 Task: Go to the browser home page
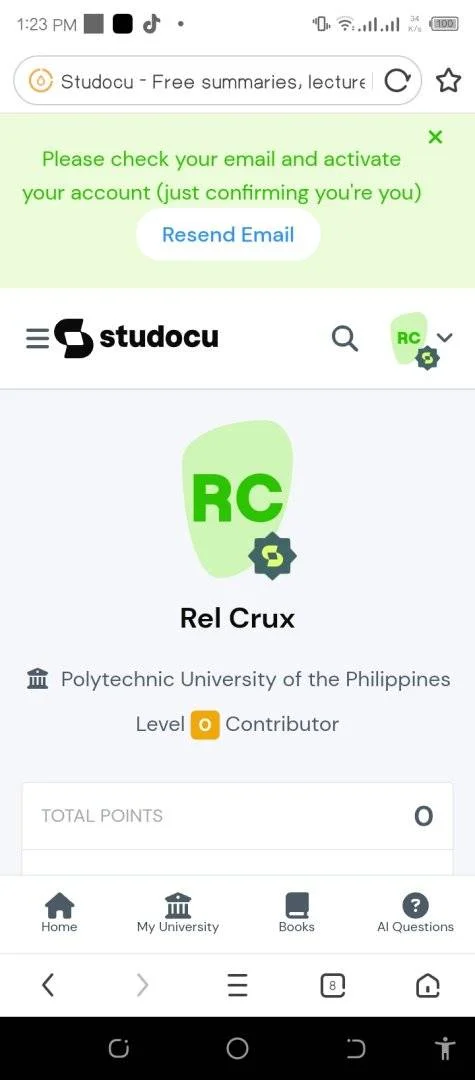(x=428, y=986)
